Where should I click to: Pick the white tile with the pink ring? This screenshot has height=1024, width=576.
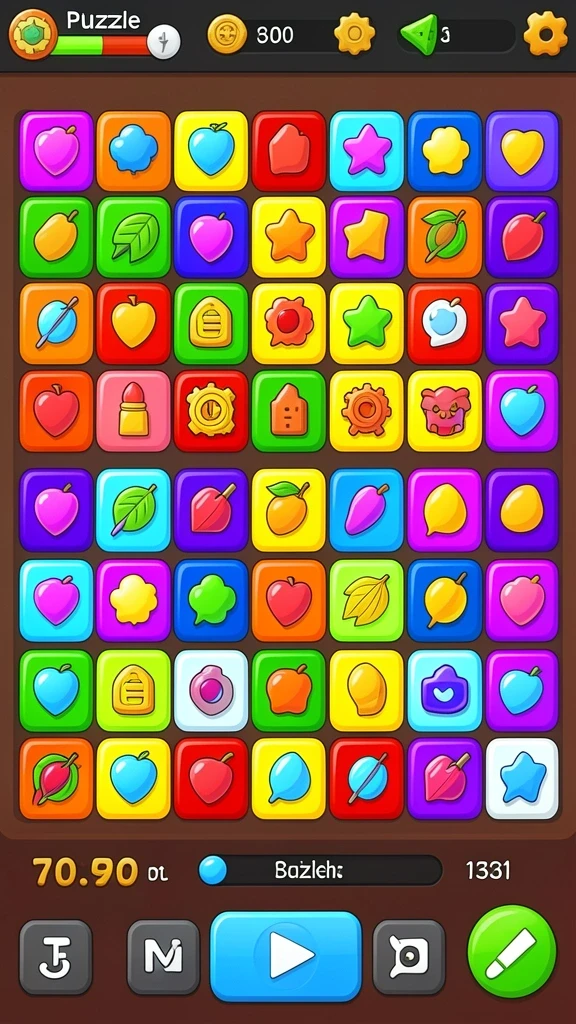tap(211, 690)
